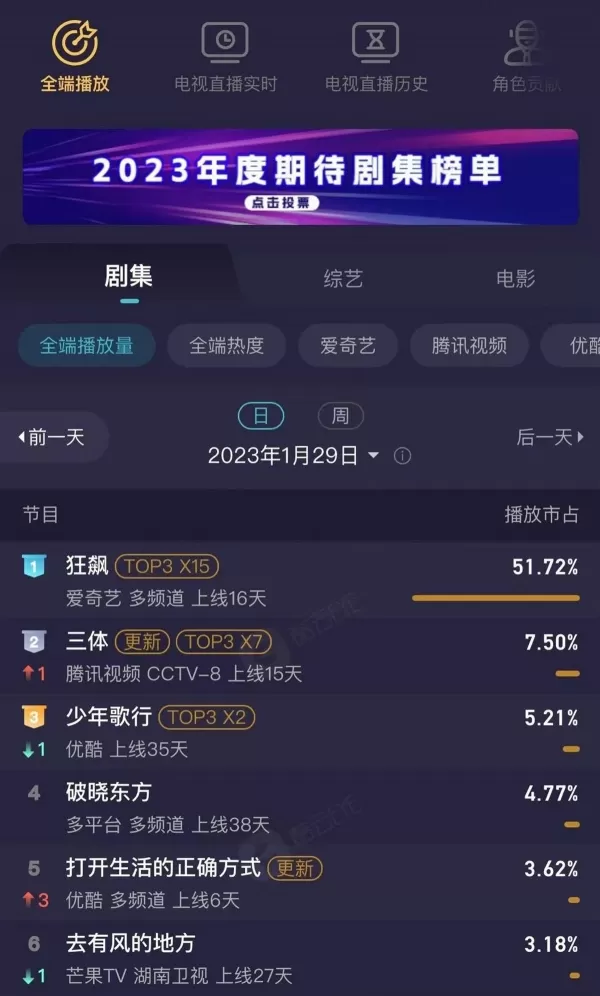Open the 2023年度期待剧集榜单 voting banner
The height and width of the screenshot is (996, 600).
(x=300, y=177)
